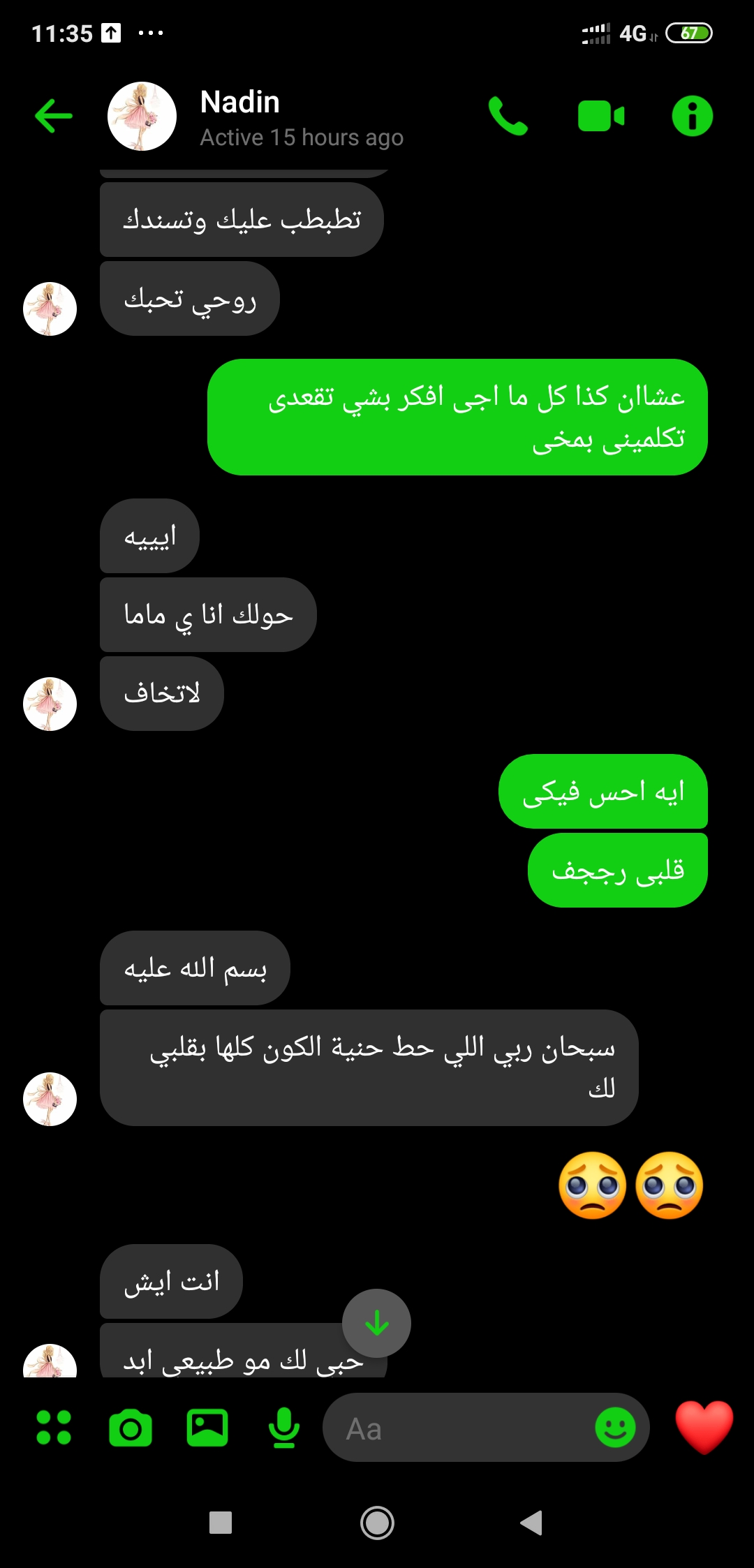This screenshot has width=754, height=1568.
Task: Open the camera to take a photo
Action: pyautogui.click(x=131, y=1428)
